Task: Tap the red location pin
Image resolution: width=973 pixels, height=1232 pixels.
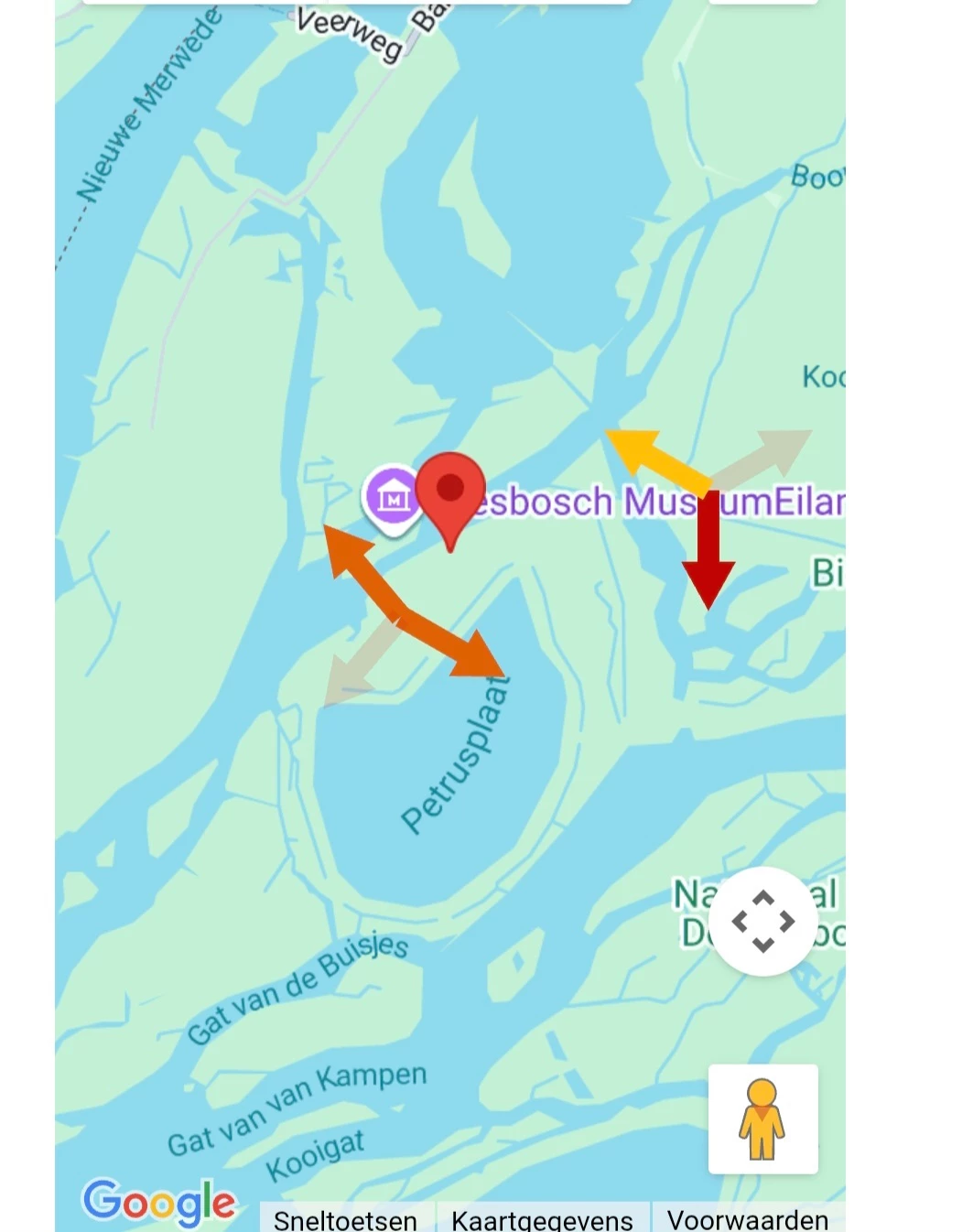Action: coord(450,501)
